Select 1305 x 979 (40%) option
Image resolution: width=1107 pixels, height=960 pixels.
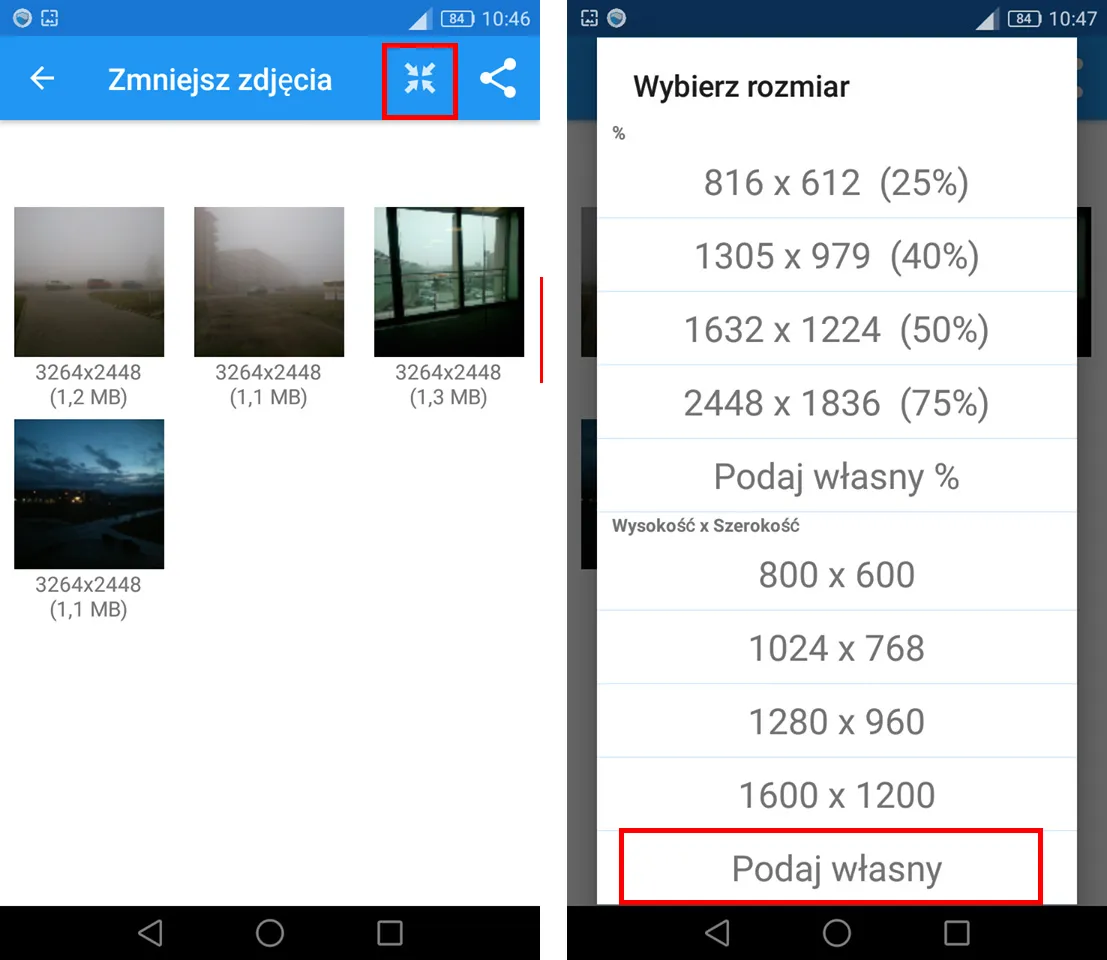click(x=836, y=256)
